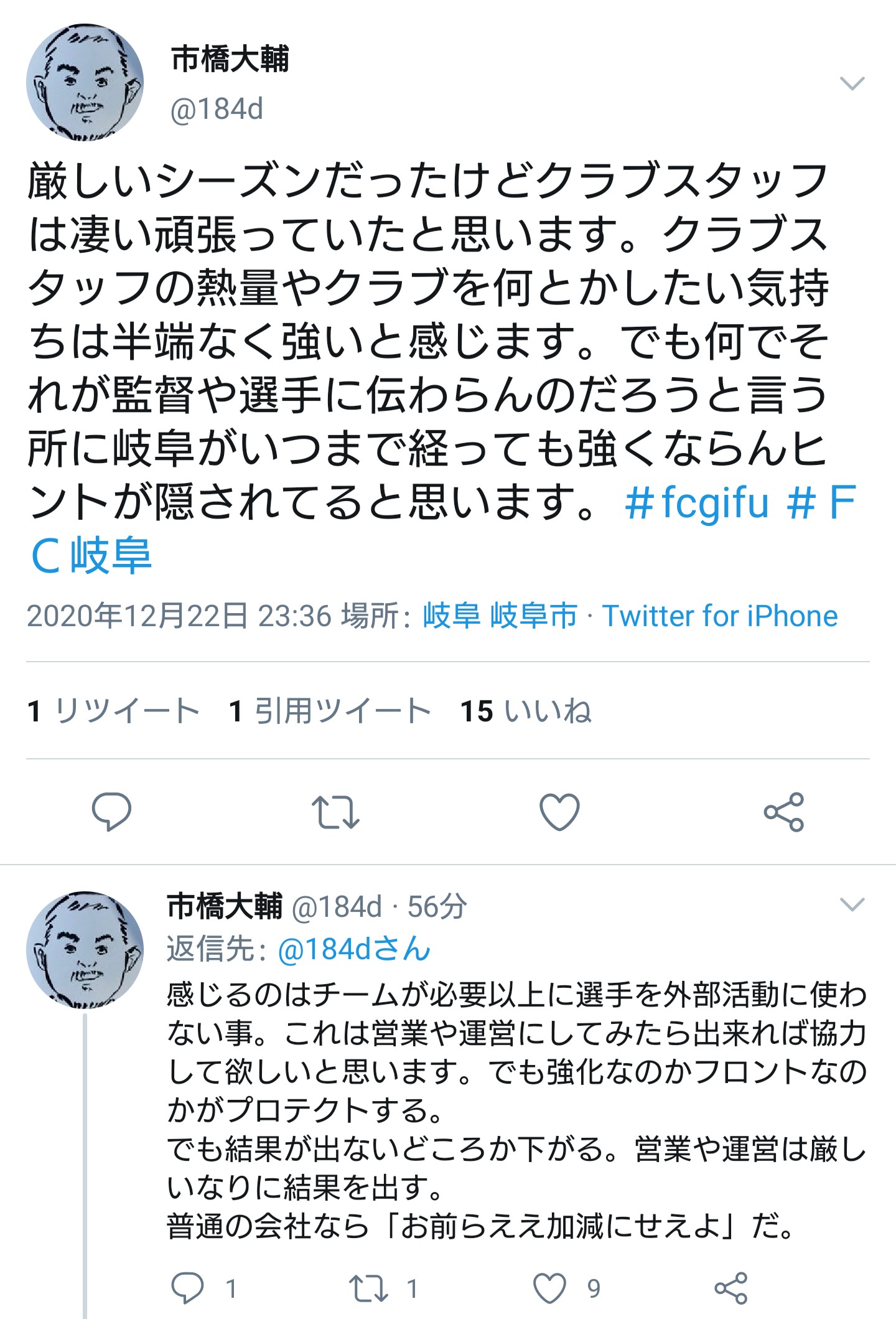Screen dimensions: 896x1319
Task: Like the 56分 reply tweet
Action: 550,1288
